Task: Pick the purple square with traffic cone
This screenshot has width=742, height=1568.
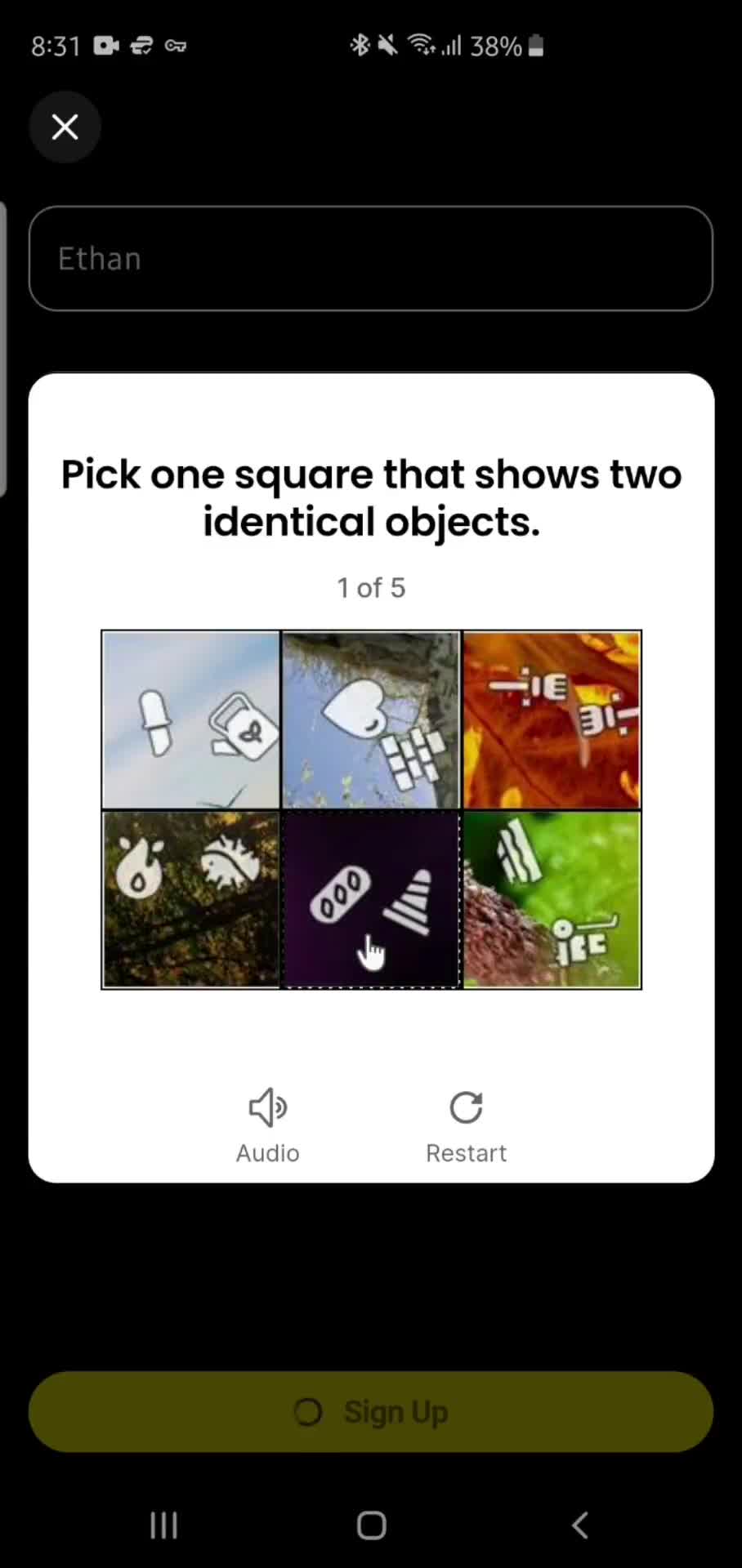Action: pyautogui.click(x=371, y=899)
